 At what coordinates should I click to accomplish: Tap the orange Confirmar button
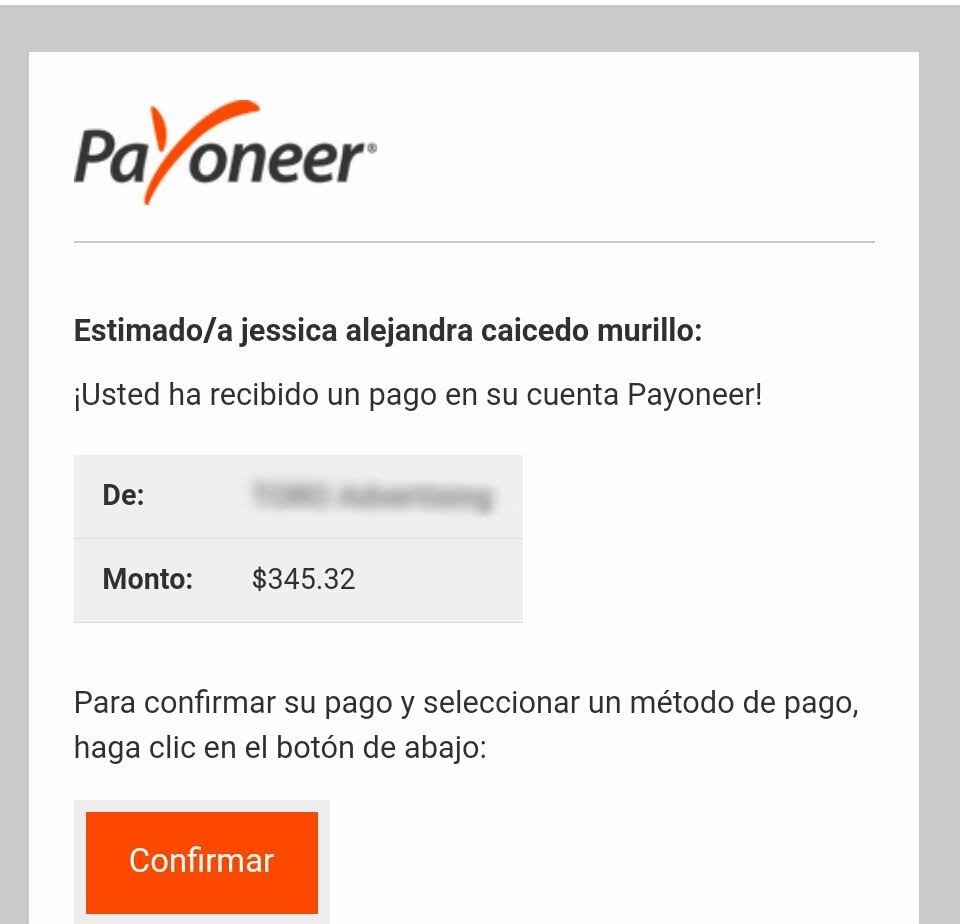pyautogui.click(x=201, y=862)
